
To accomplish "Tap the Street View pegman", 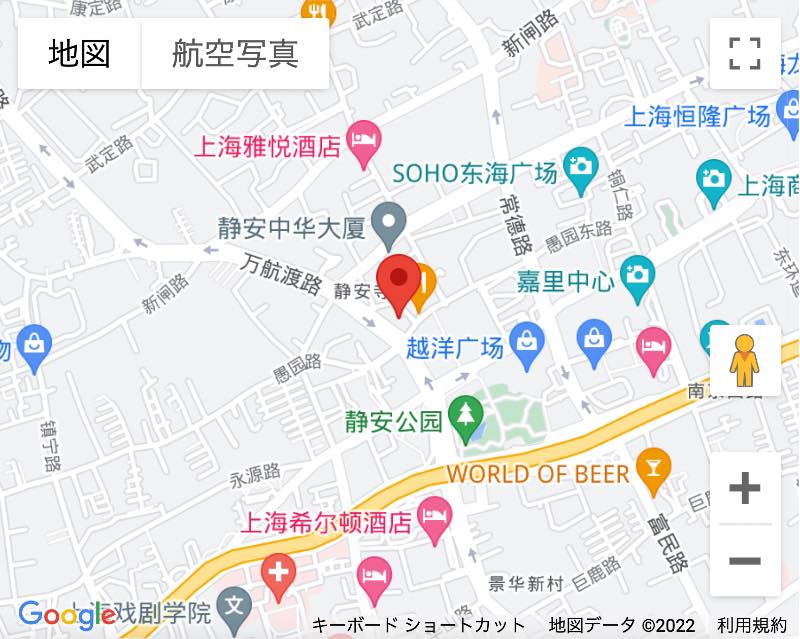I will pos(744,360).
